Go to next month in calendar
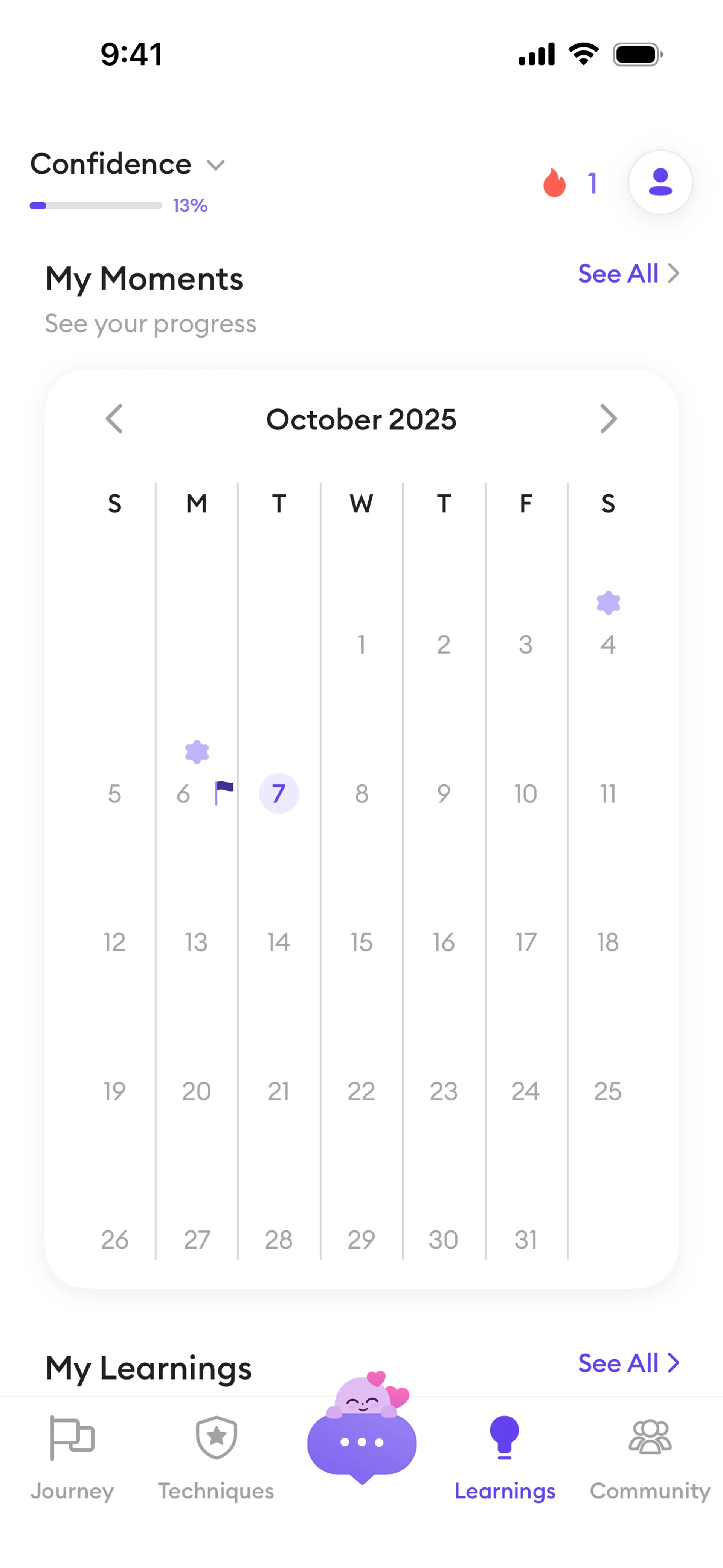 click(x=608, y=419)
